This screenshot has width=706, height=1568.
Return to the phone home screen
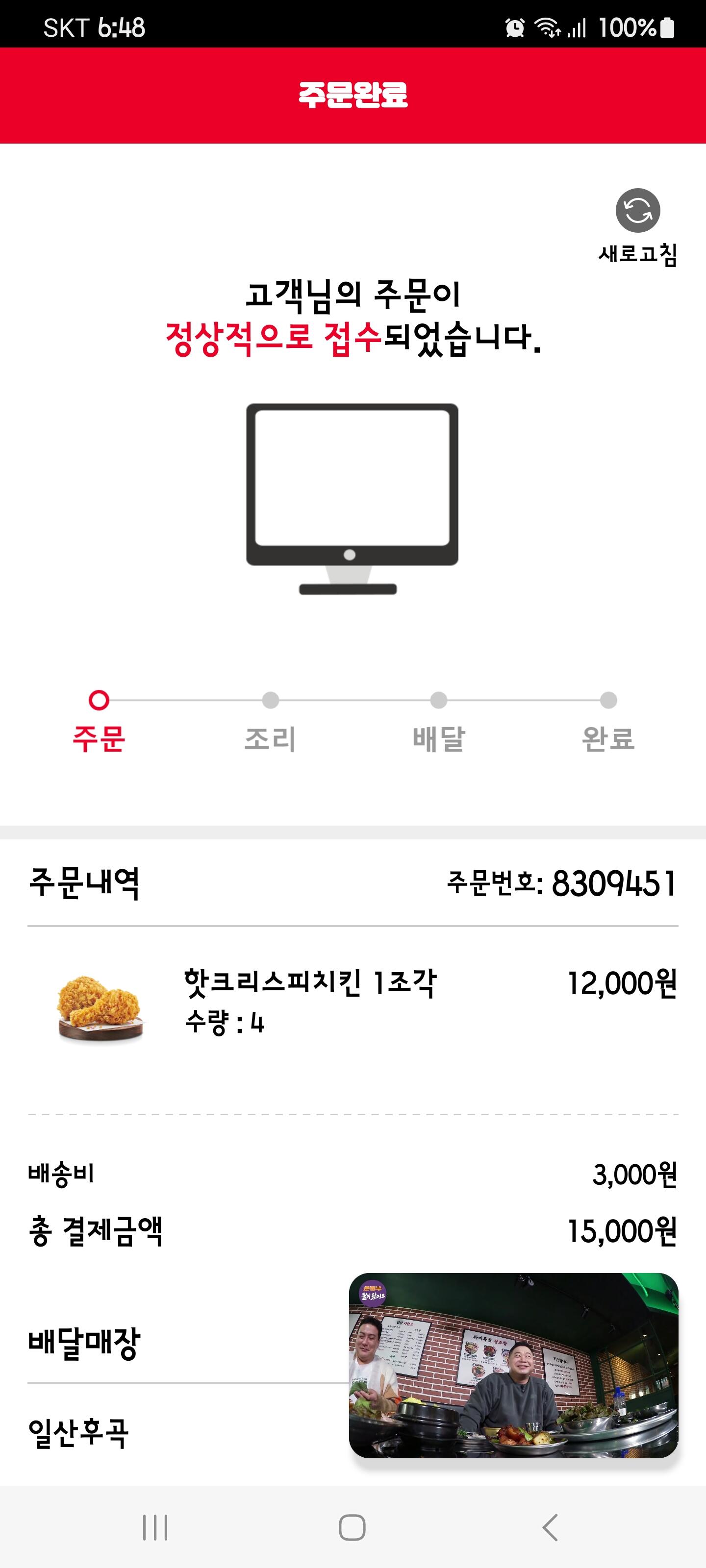(352, 1527)
